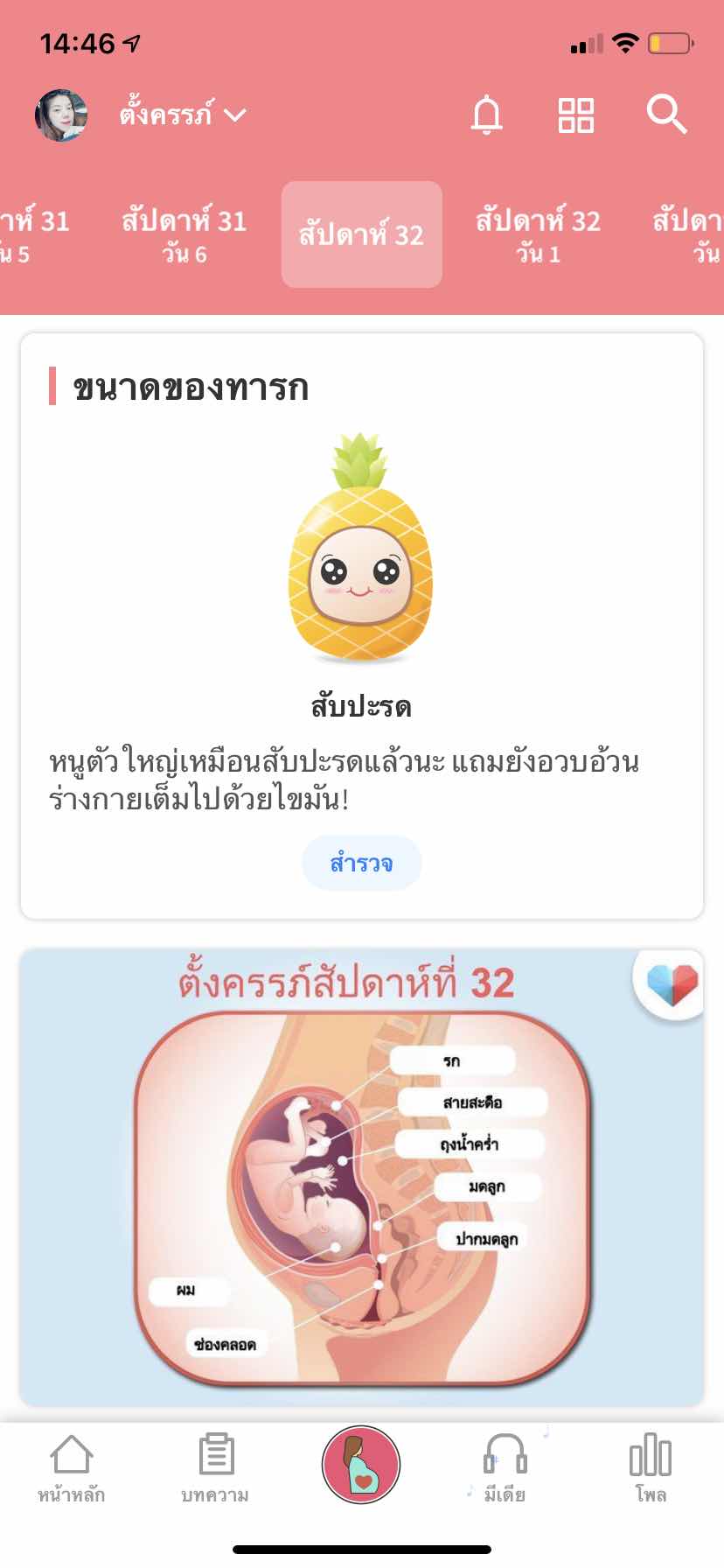The height and width of the screenshot is (1568, 724).
Task: Open the โพล tab
Action: click(x=650, y=1469)
